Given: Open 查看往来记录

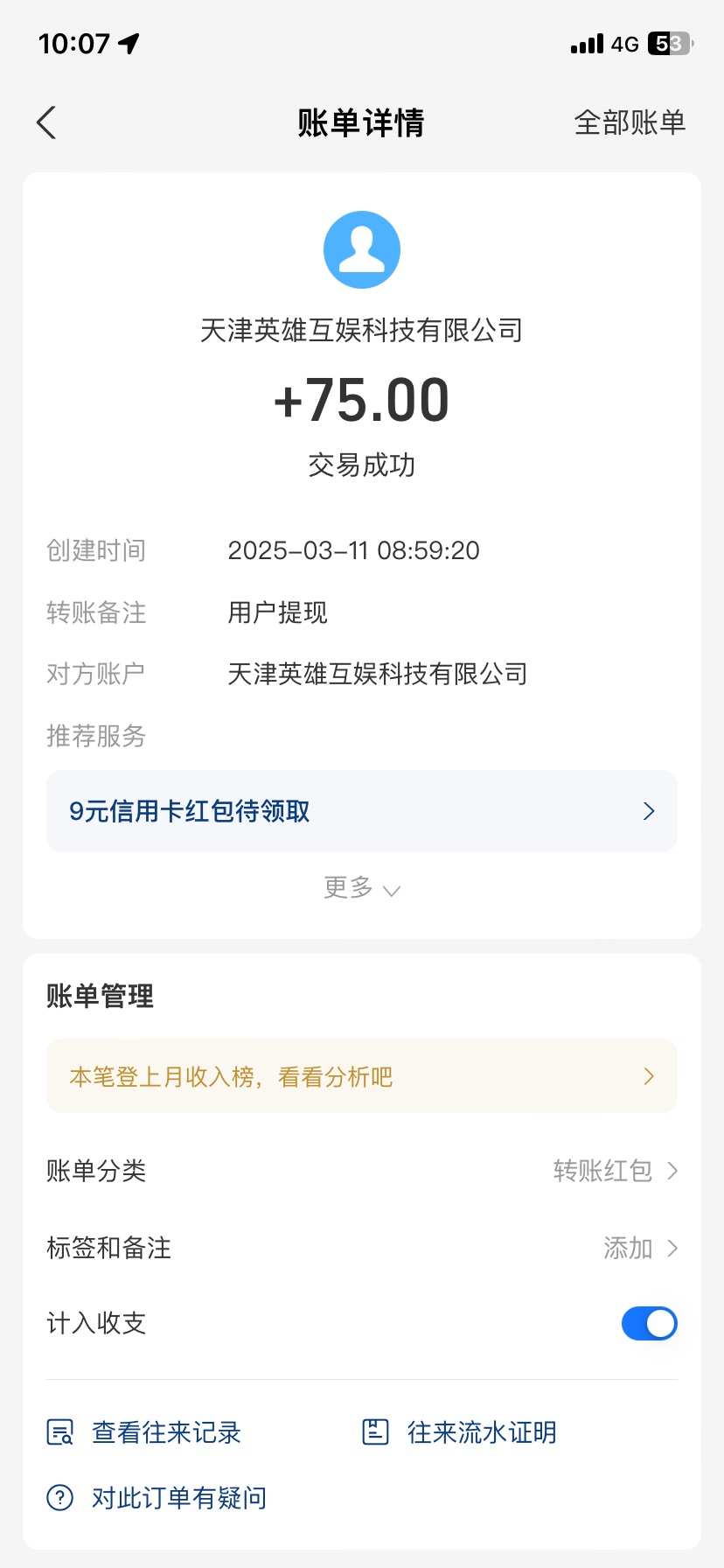Looking at the screenshot, I should click(144, 1432).
